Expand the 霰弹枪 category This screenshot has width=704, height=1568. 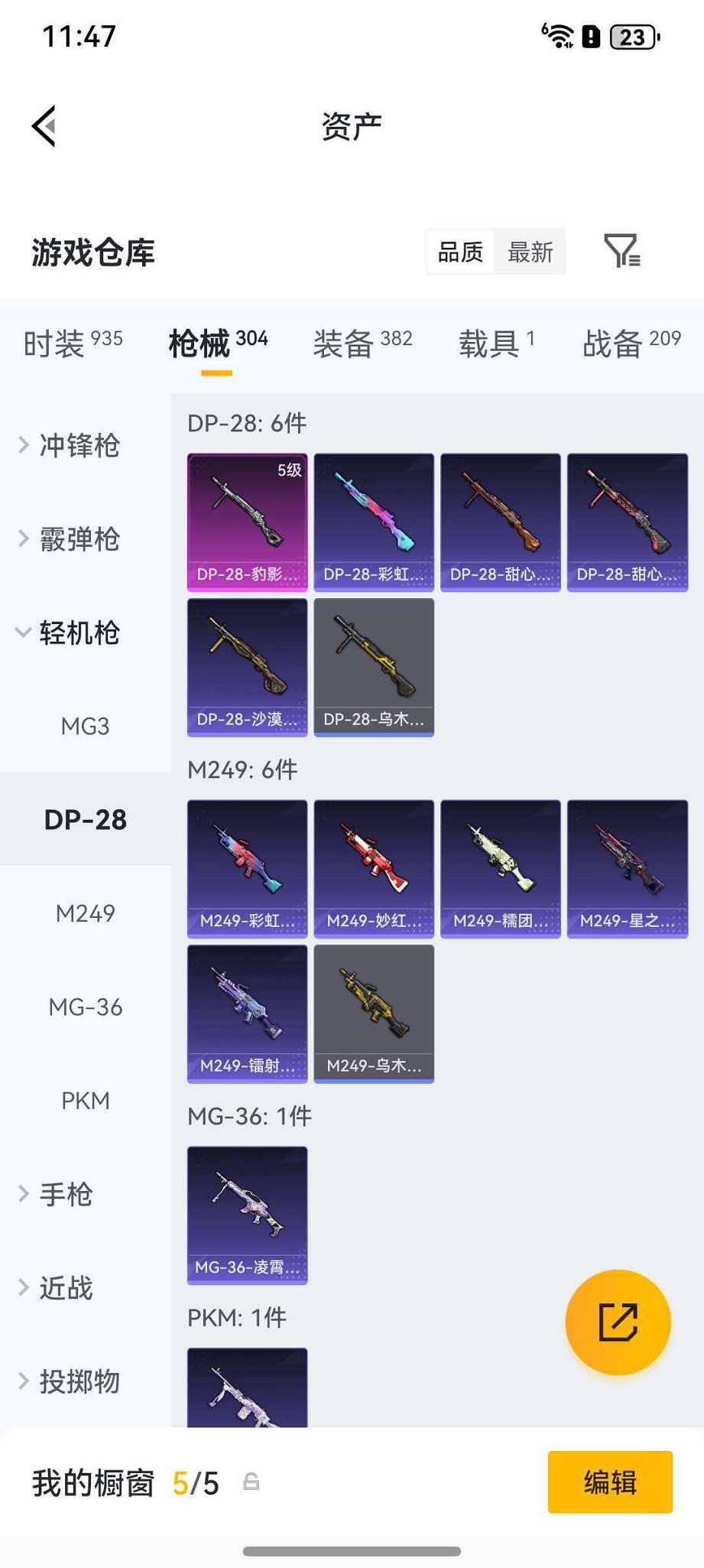(79, 539)
